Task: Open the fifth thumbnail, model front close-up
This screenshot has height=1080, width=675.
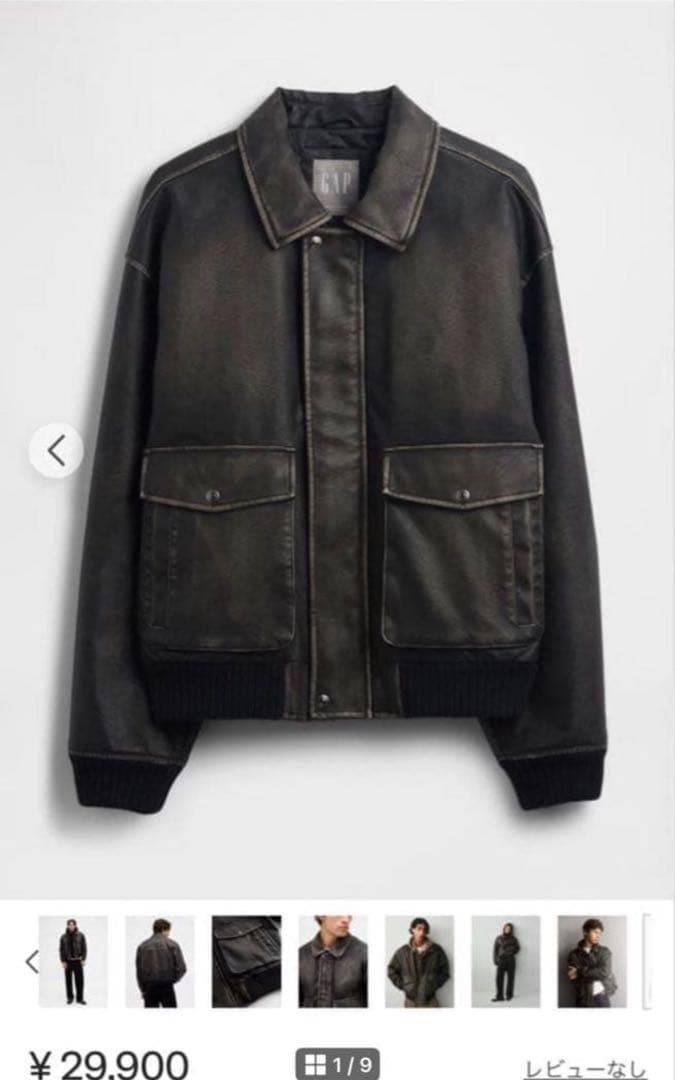Action: coord(419,961)
